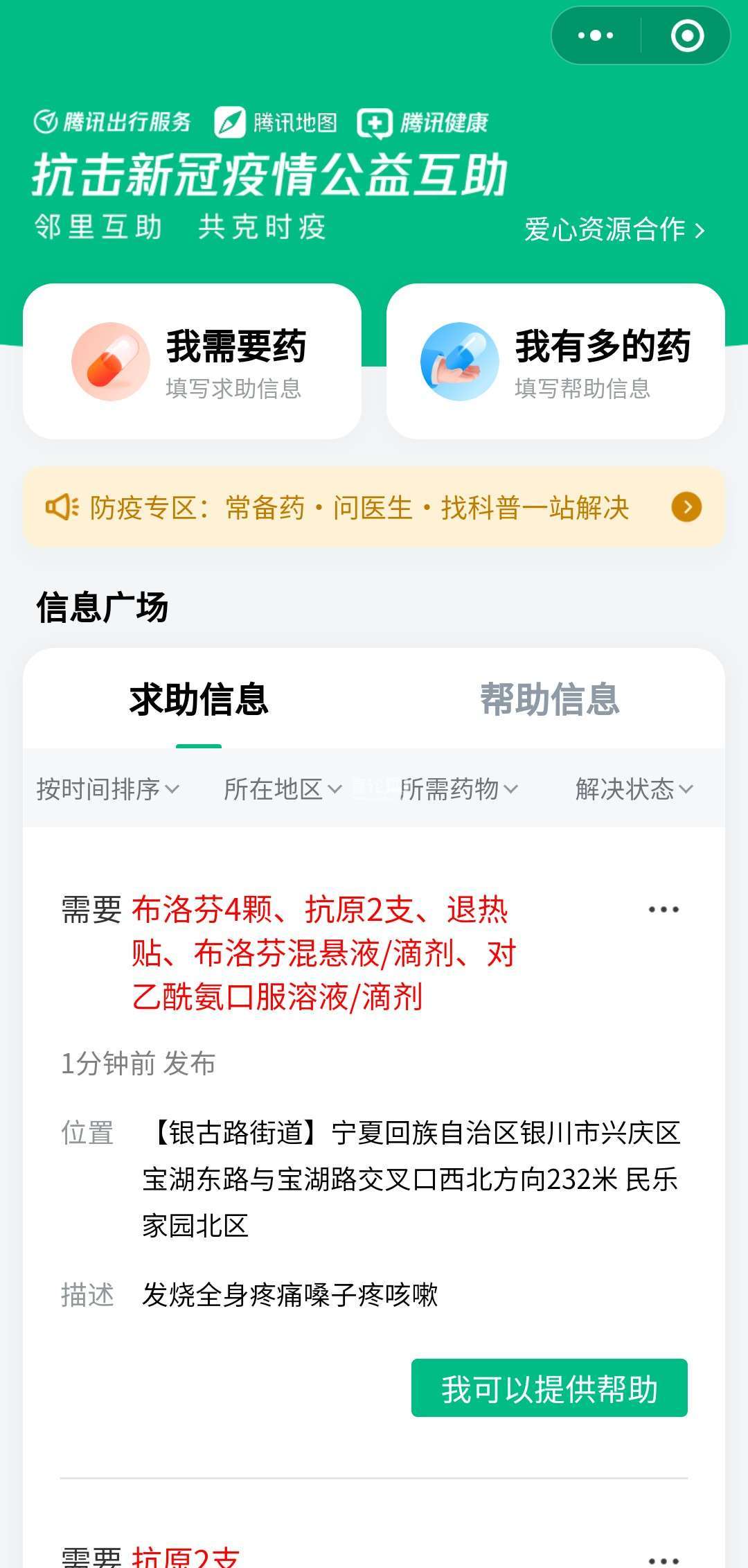Expand the 按时间排序 sort dropdown
Image resolution: width=748 pixels, height=1568 pixels.
pyautogui.click(x=108, y=789)
